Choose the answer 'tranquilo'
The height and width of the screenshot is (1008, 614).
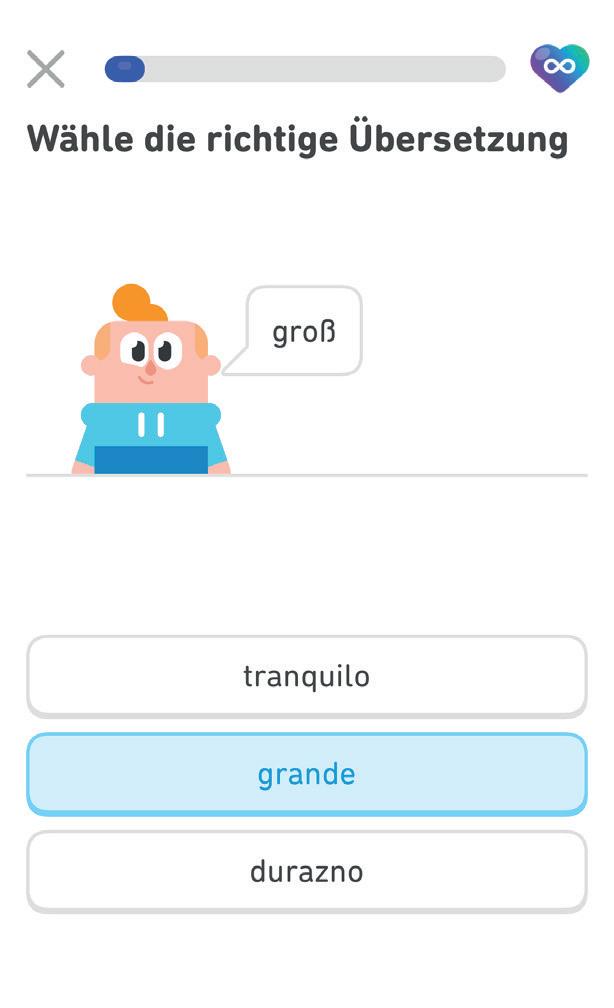click(x=306, y=676)
